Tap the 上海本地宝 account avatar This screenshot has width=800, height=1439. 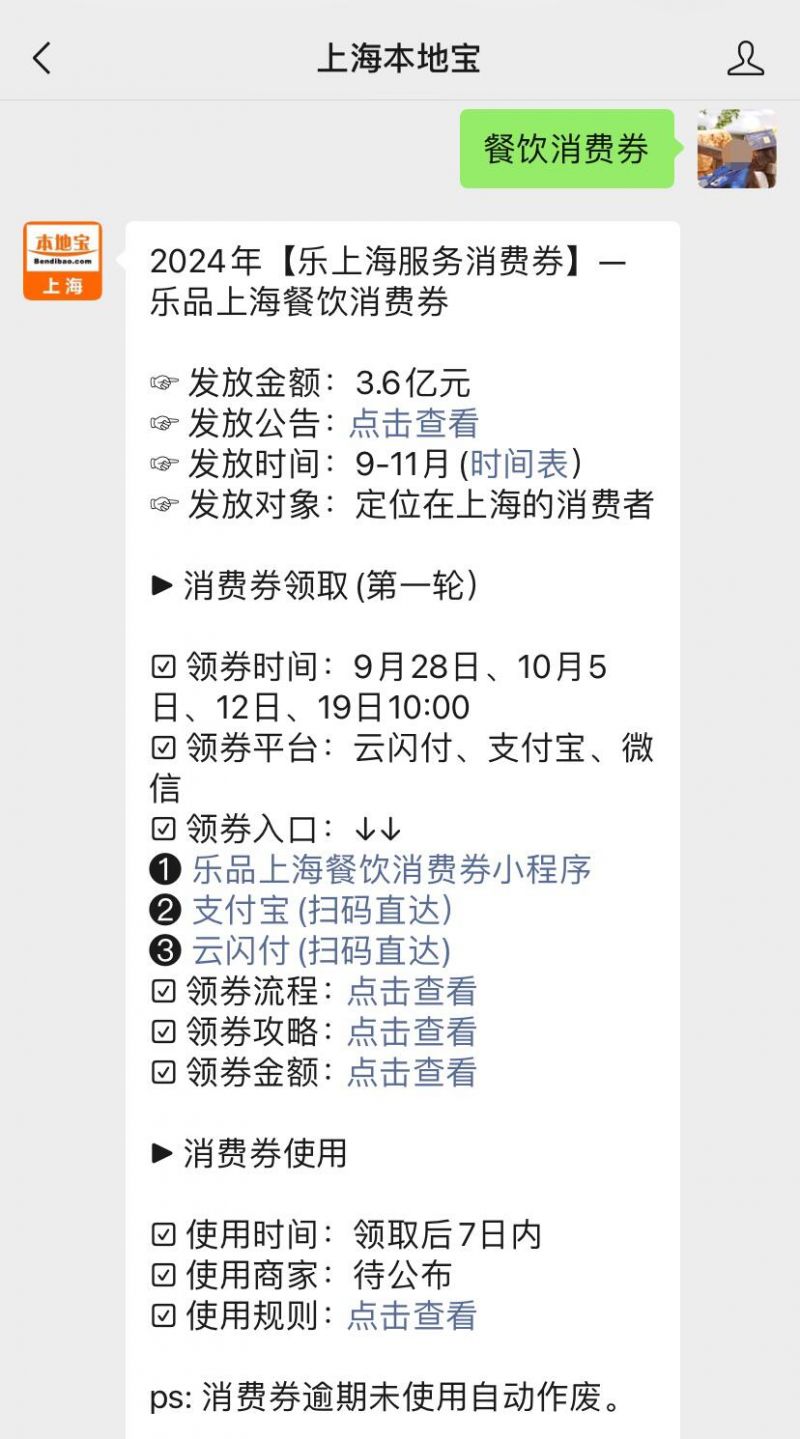pos(63,261)
